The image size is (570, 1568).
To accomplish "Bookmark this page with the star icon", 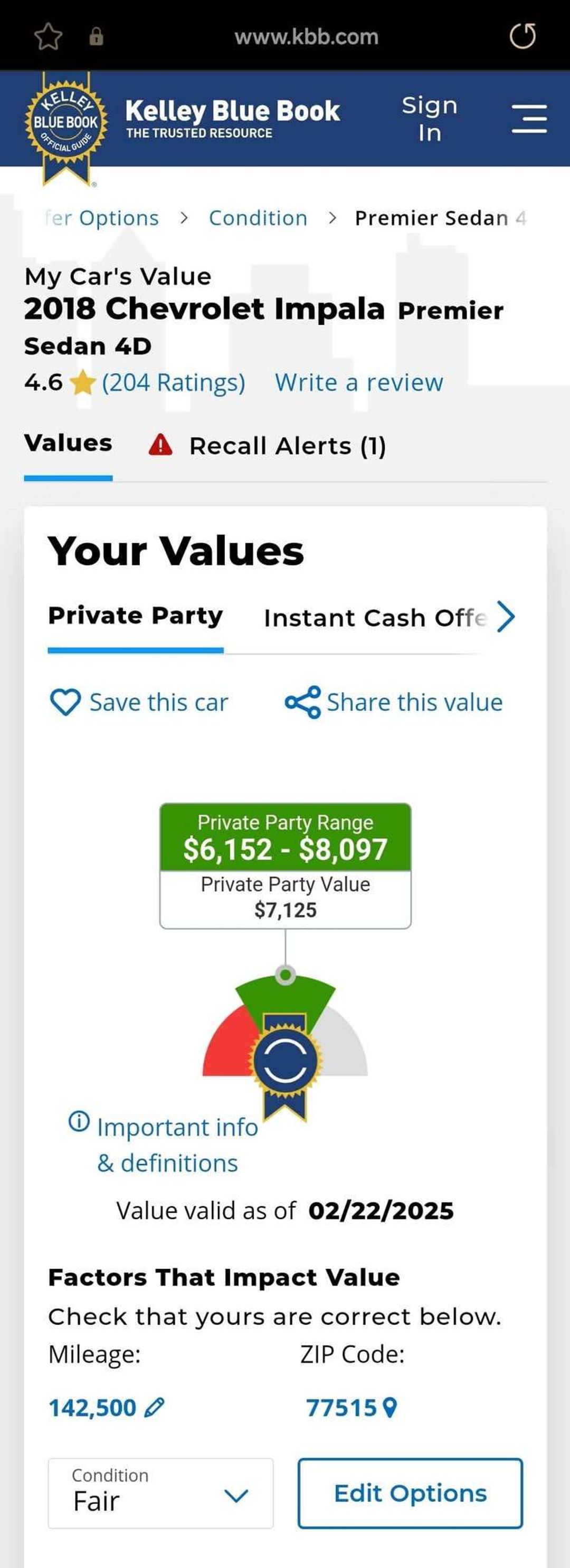I will tap(48, 37).
